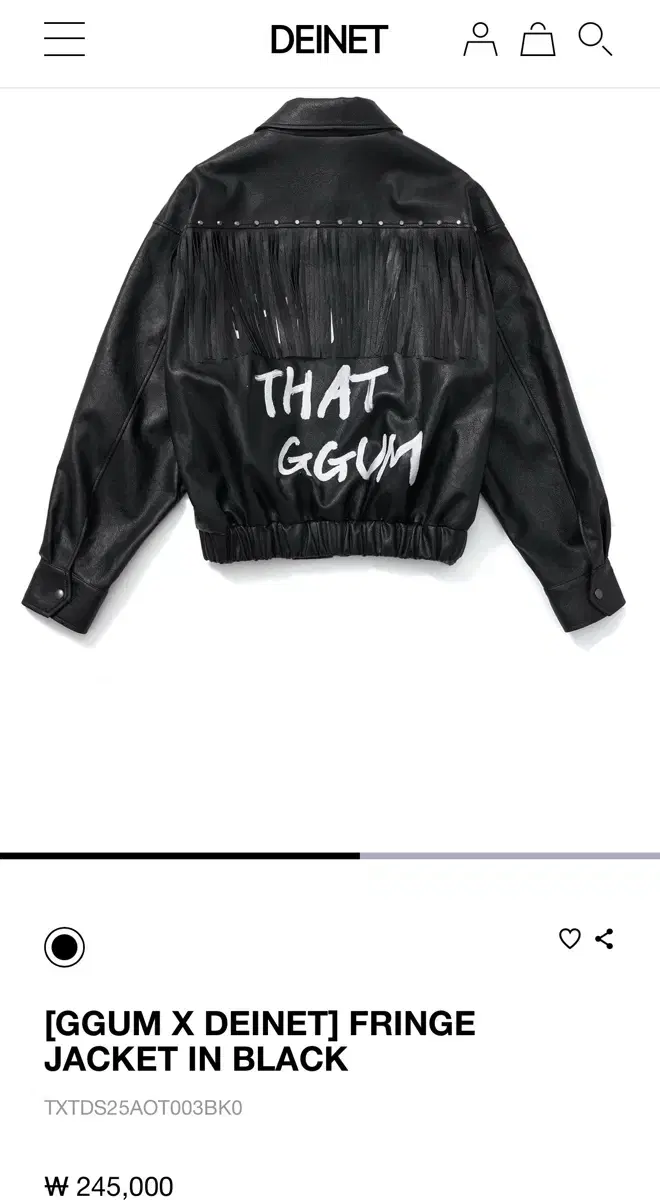Open the search magnifier
This screenshot has height=1200, width=660.
[595, 39]
